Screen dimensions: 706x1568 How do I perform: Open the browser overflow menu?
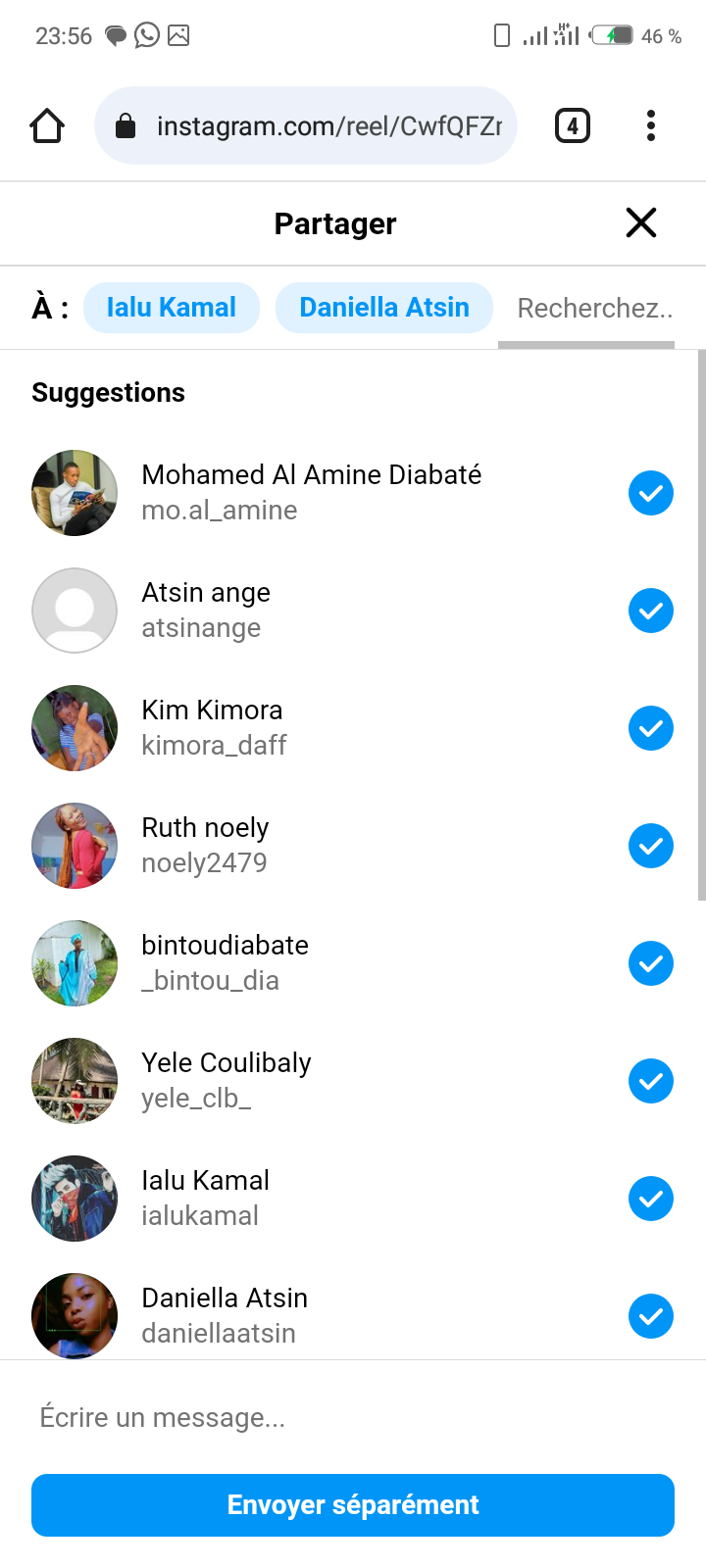[x=650, y=125]
